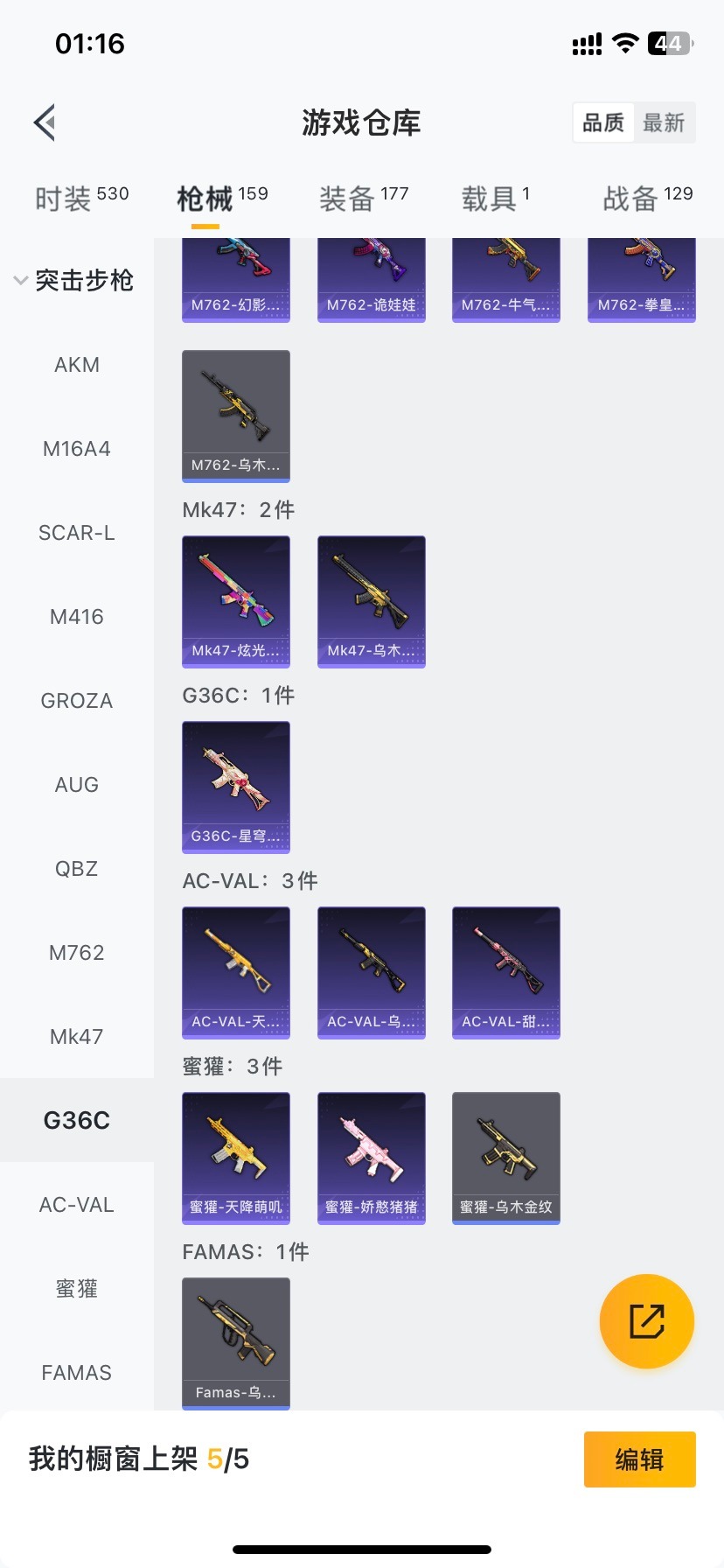Tap the 编辑 button

[640, 1459]
